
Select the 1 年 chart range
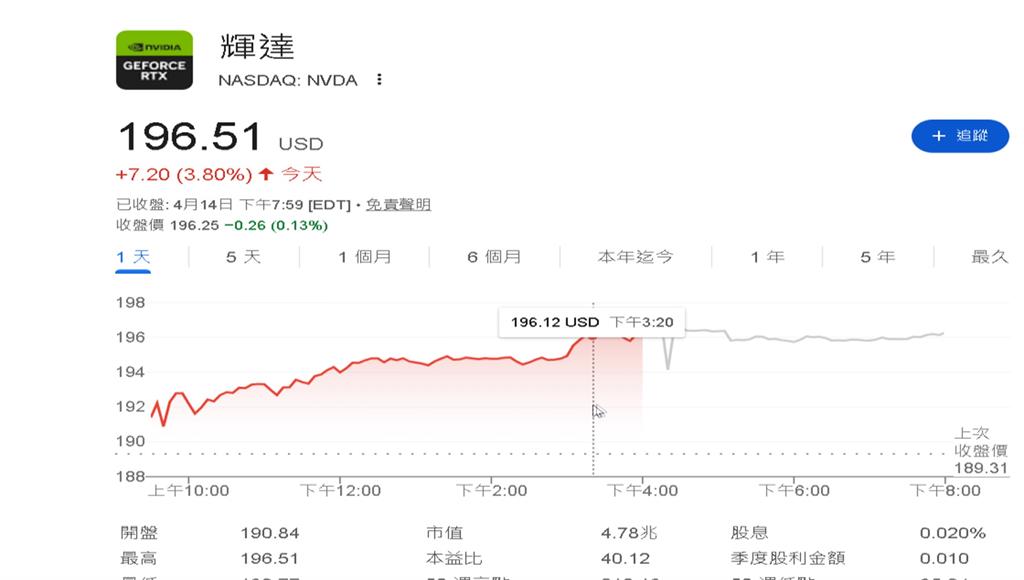coord(768,257)
